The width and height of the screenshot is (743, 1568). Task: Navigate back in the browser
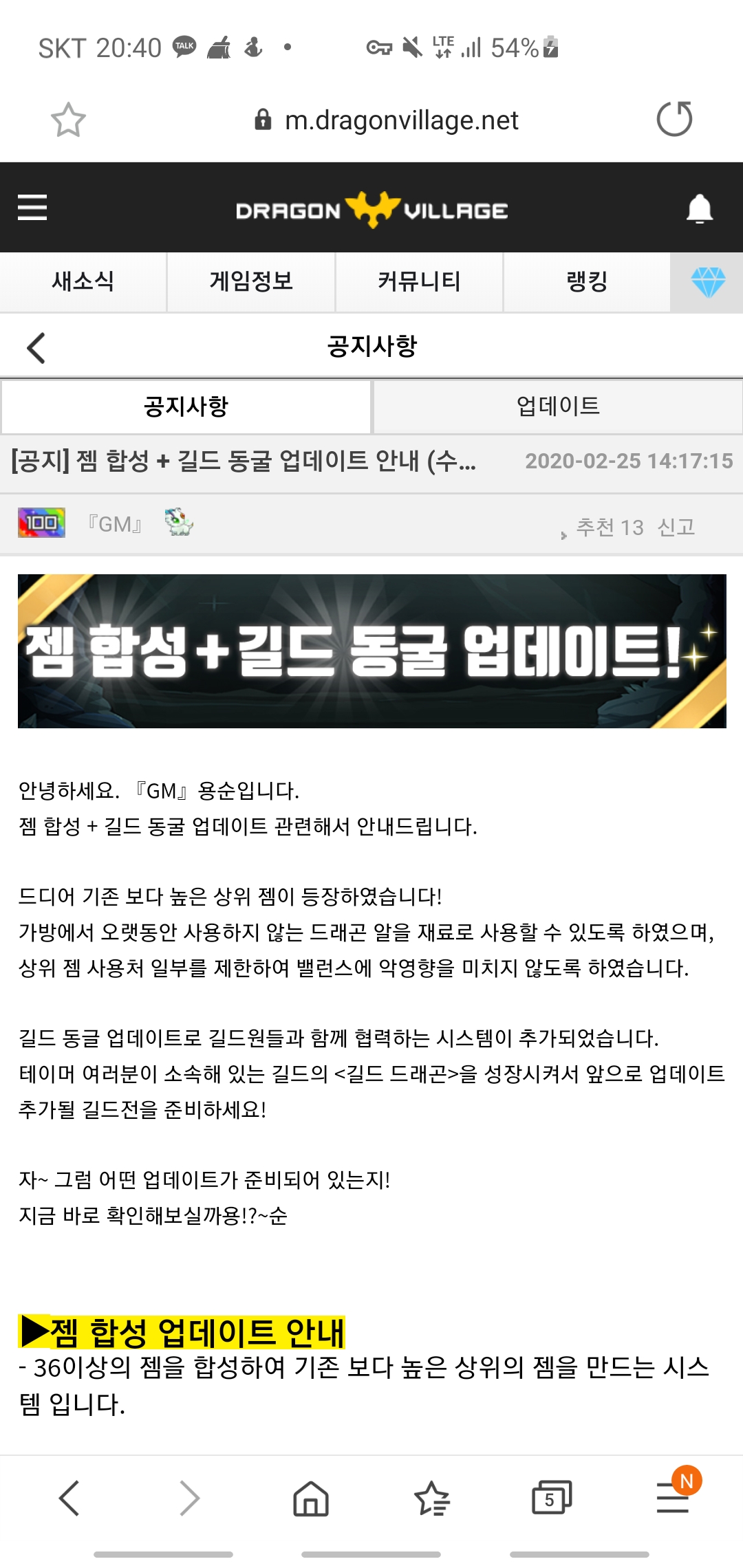69,1498
